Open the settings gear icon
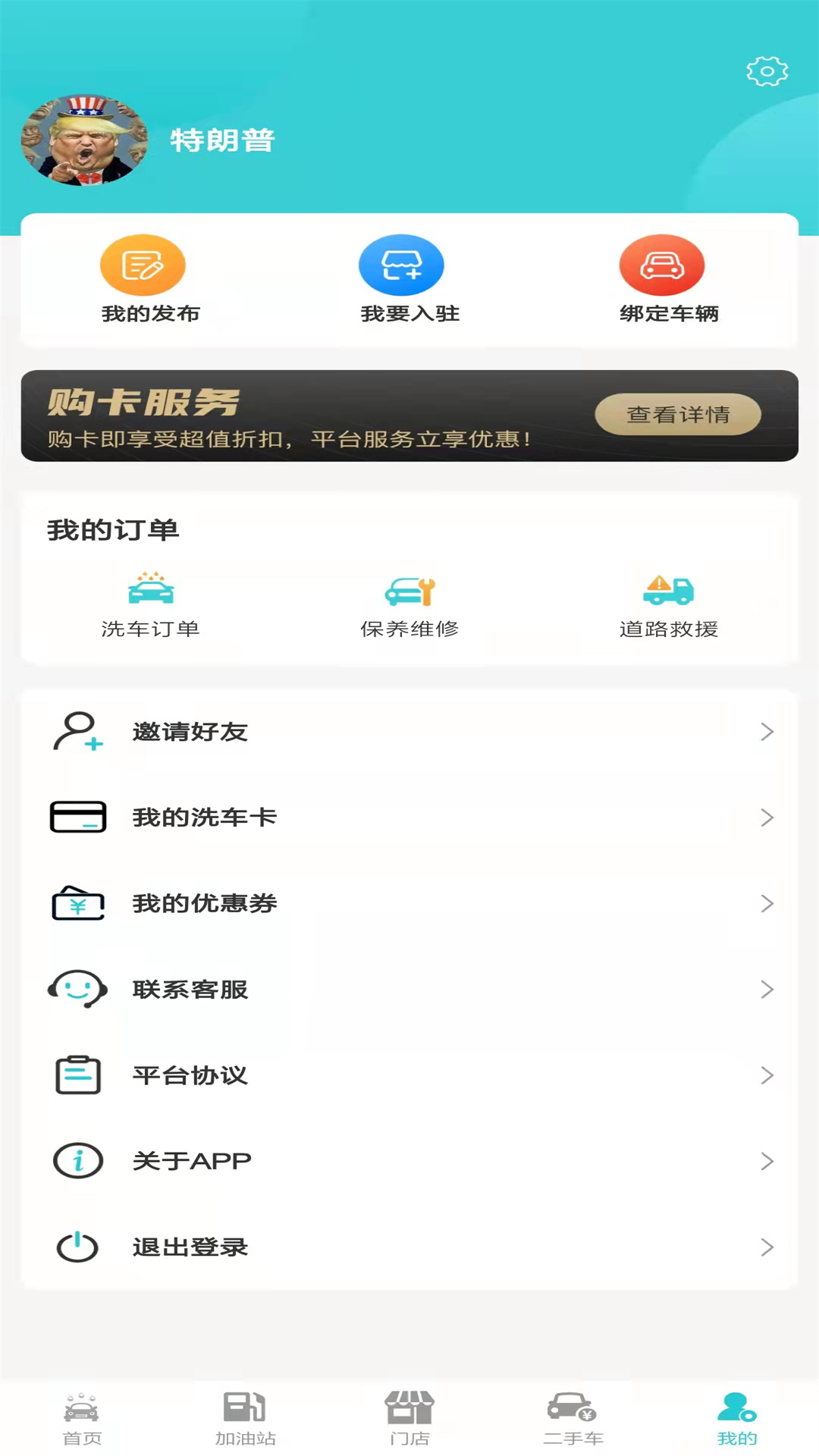 tap(767, 71)
